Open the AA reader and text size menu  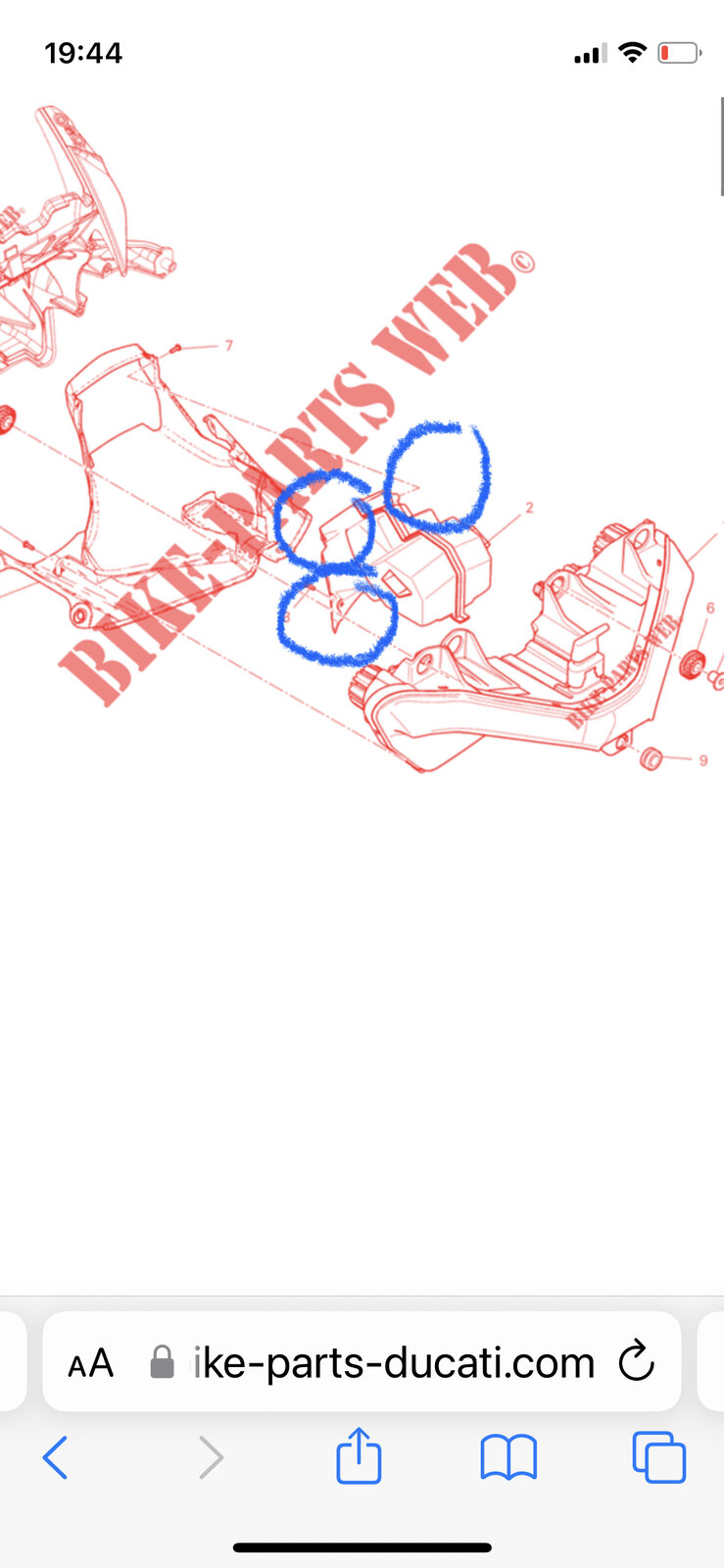pyautogui.click(x=91, y=1363)
